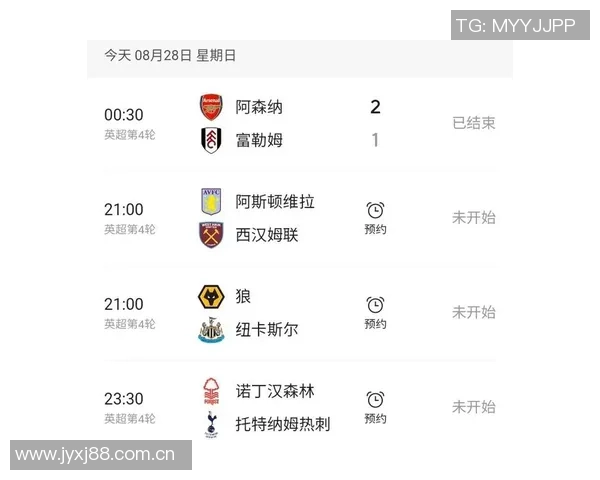Viewport: 600px width, 480px height.
Task: Set 预约 reminder for 狼 vs 纽卡斯尔
Action: (375, 312)
